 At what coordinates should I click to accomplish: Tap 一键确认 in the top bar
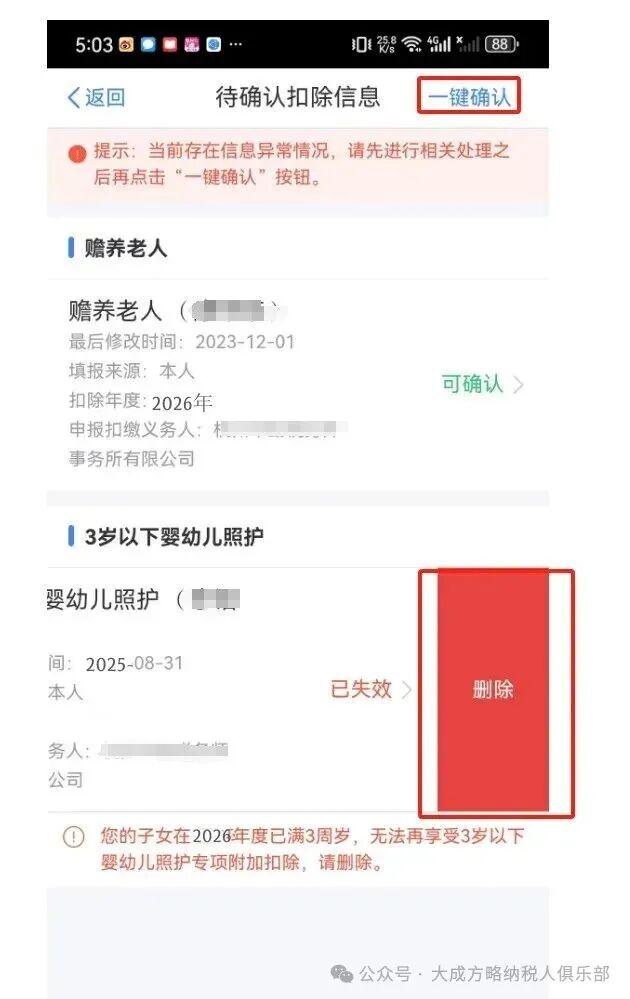tap(469, 97)
